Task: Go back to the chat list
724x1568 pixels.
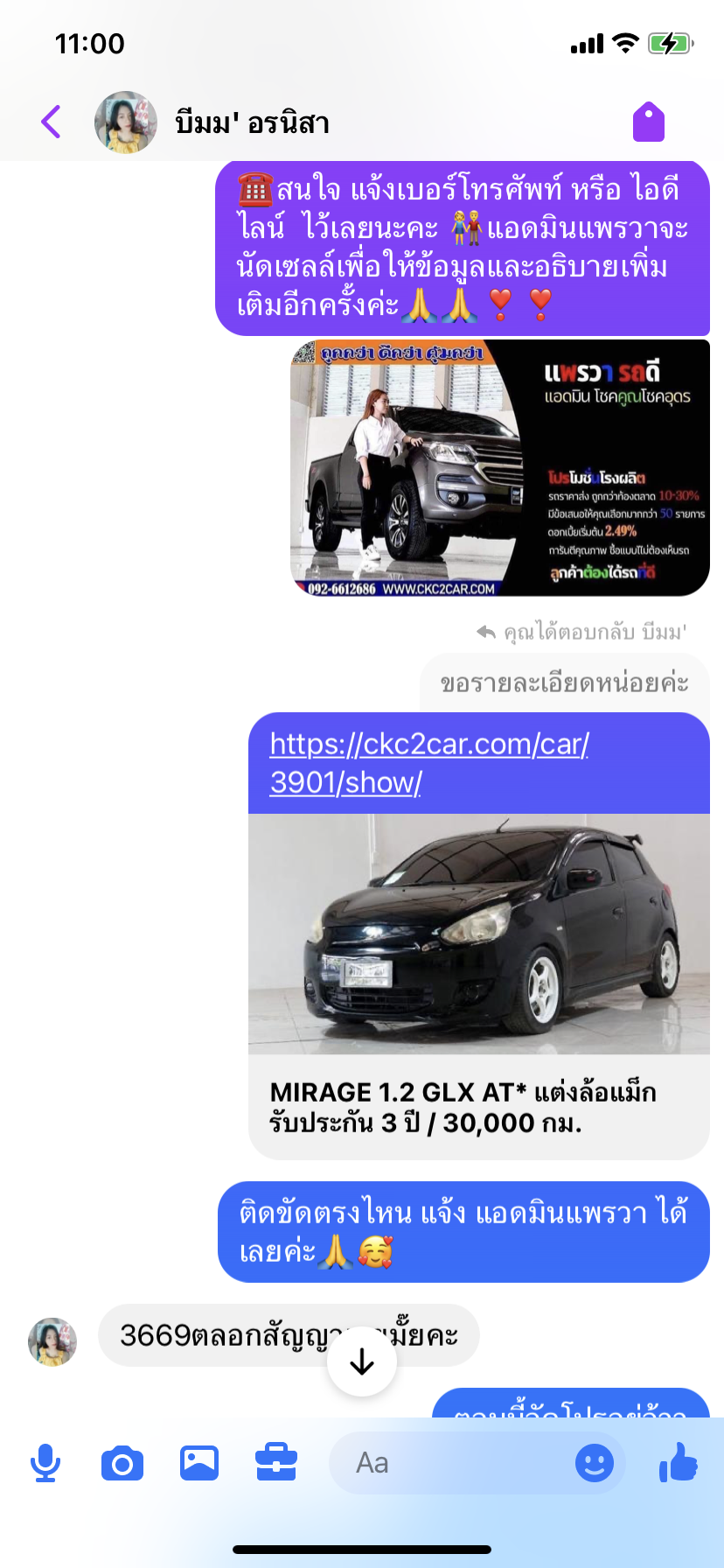Action: click(52, 122)
